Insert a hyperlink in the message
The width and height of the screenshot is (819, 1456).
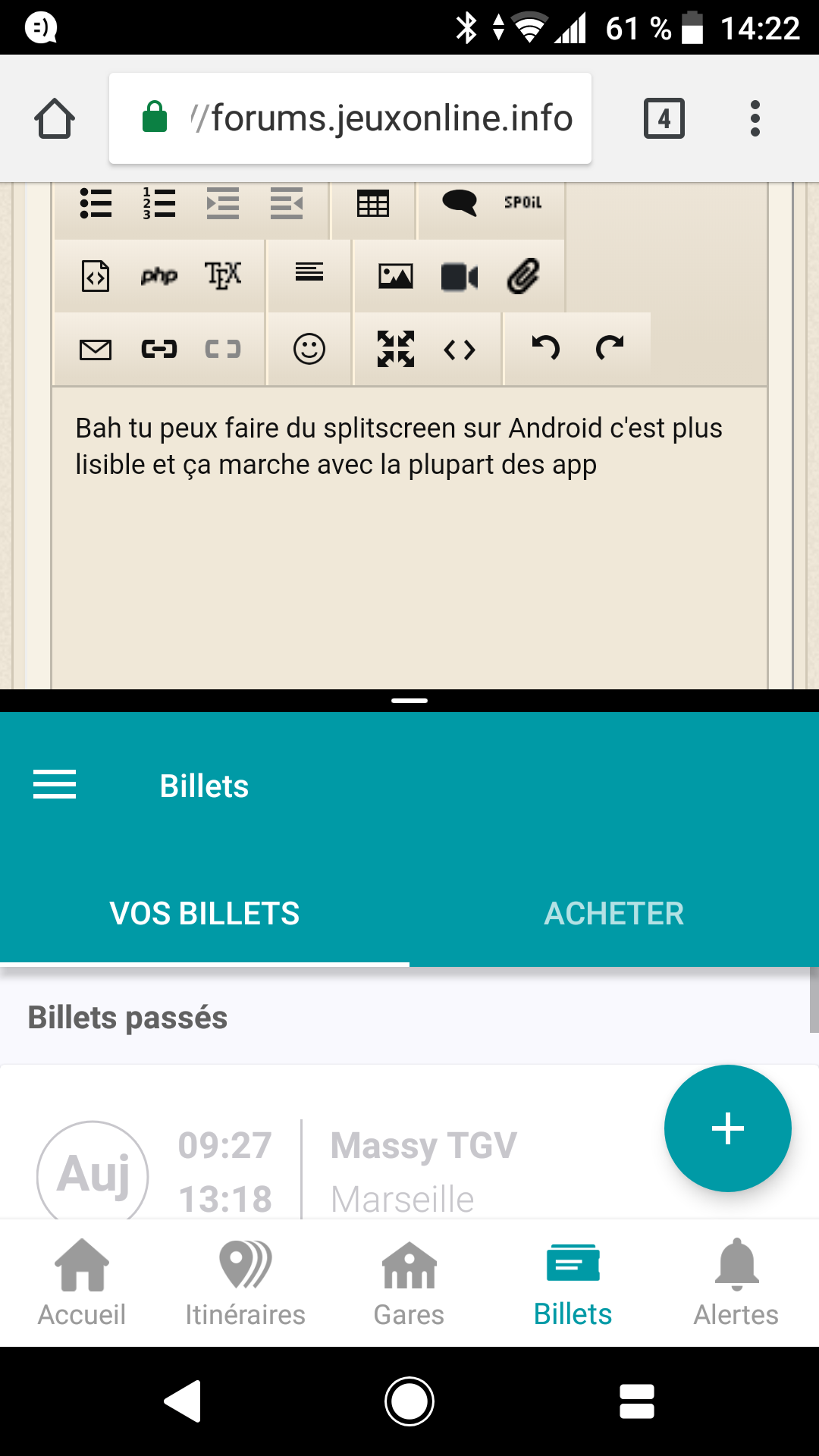[x=159, y=349]
